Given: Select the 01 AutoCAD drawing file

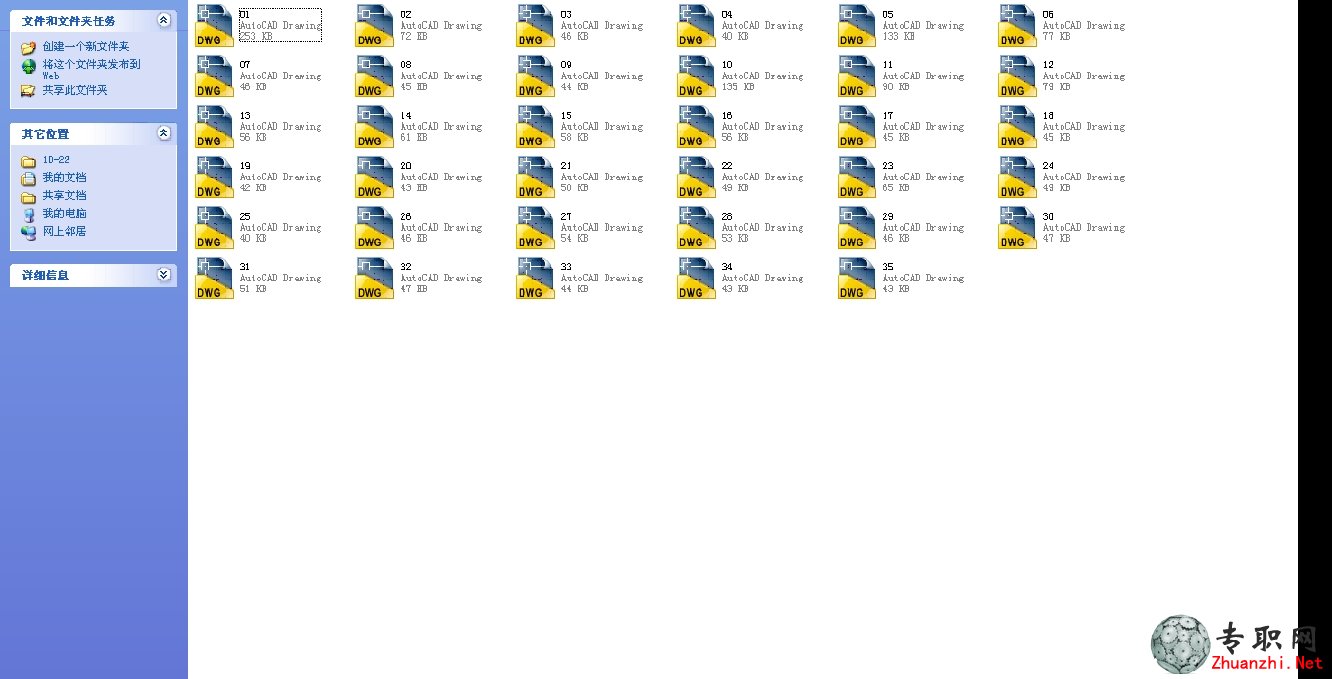Looking at the screenshot, I should point(214,26).
